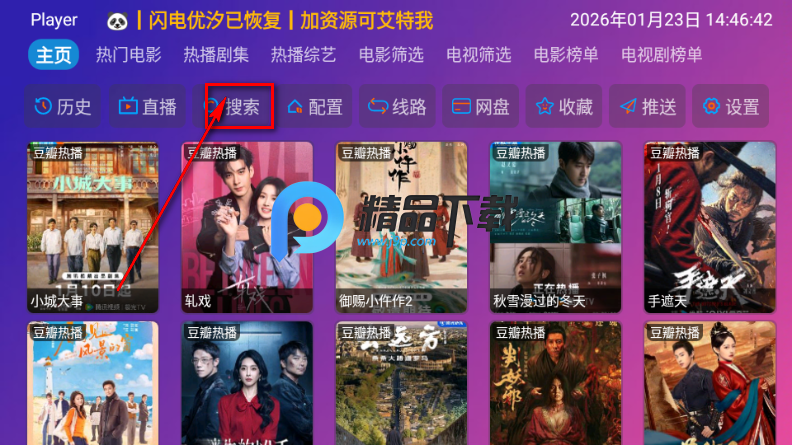Open the 电视剧榜单 tab

662,55
